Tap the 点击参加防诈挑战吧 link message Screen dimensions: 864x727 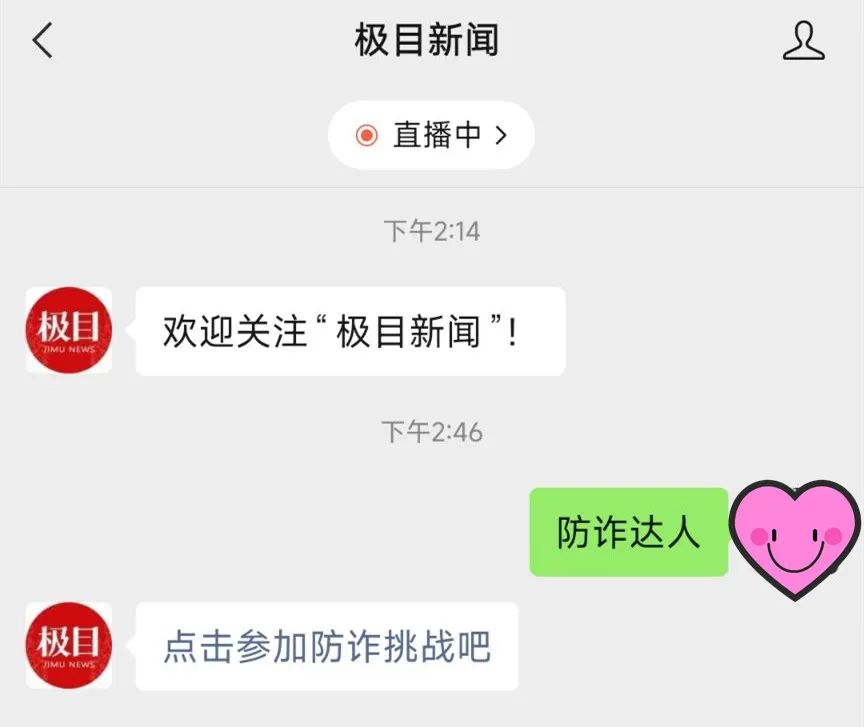327,646
